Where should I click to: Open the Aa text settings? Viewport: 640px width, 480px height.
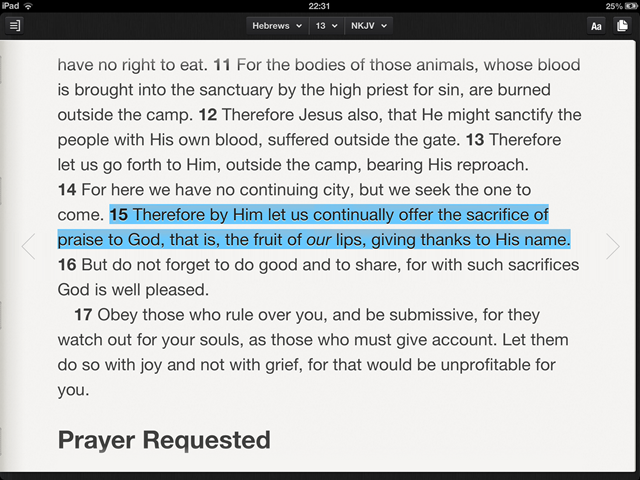coord(596,25)
